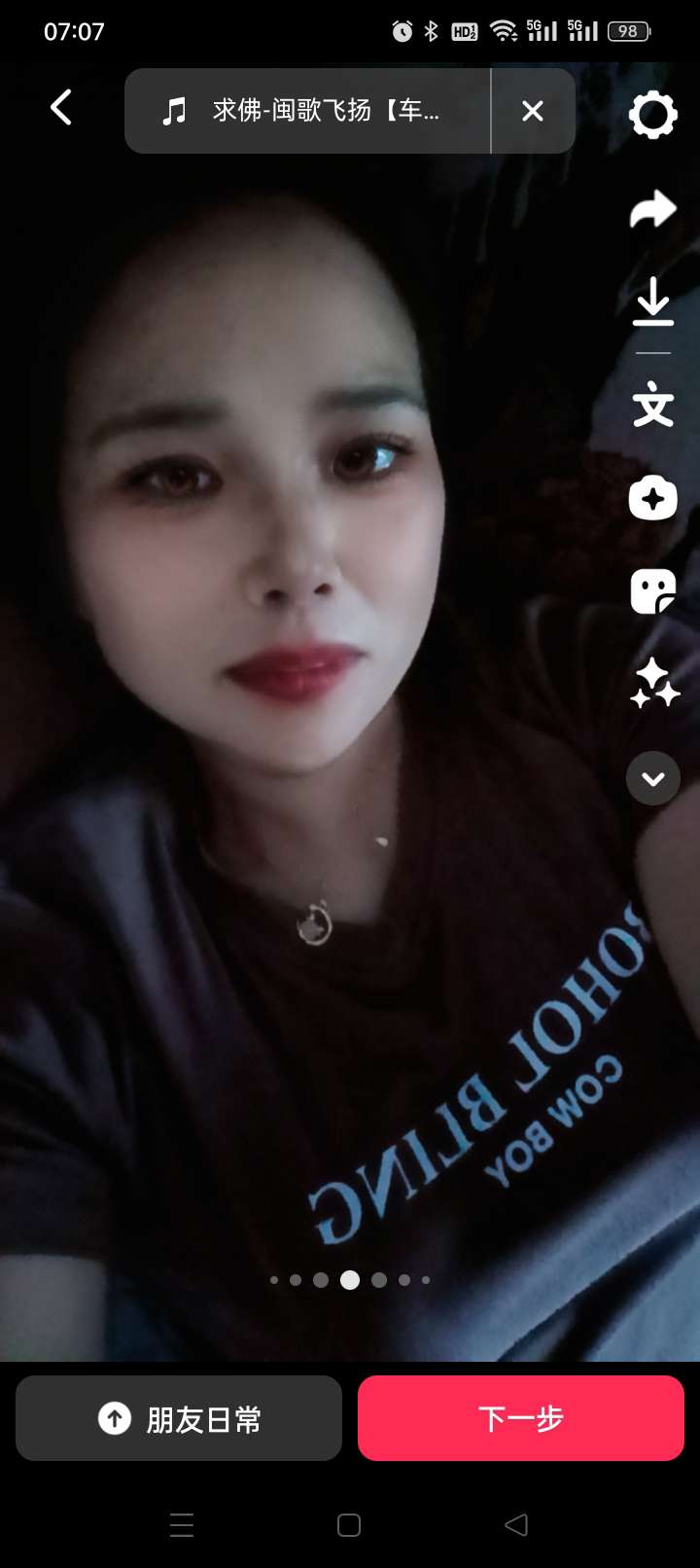Image resolution: width=700 pixels, height=1568 pixels.
Task: Expand more tools with the down chevron
Action: coord(652,778)
